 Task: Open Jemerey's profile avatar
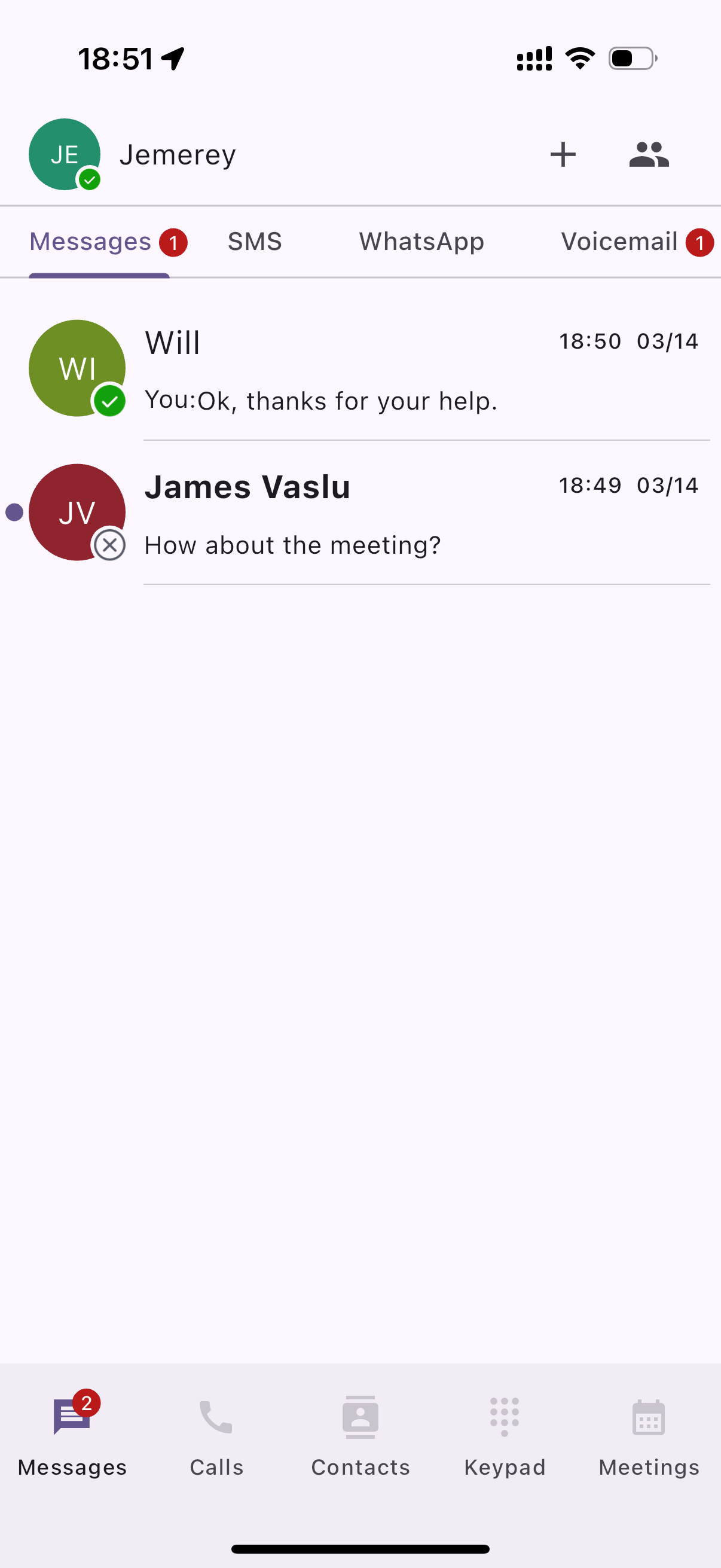[x=65, y=154]
